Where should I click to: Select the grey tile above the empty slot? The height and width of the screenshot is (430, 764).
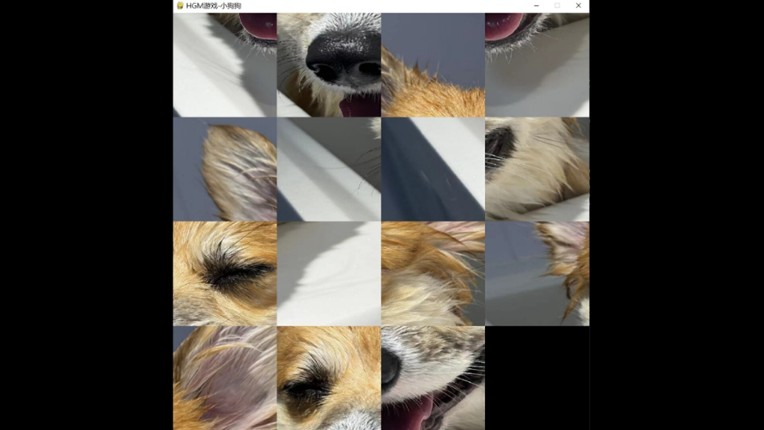click(x=537, y=274)
